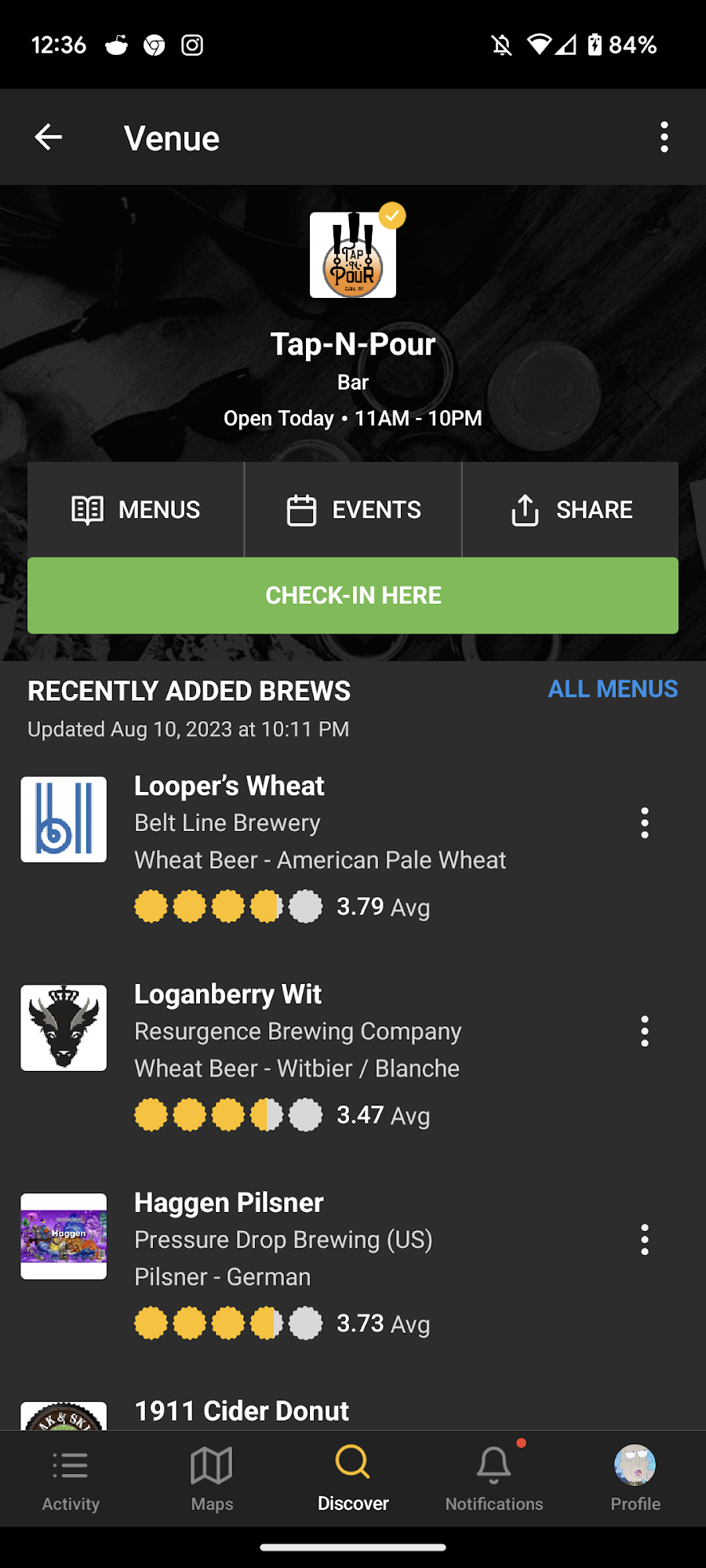Select the Discover tab
706x1568 pixels.
353,1479
